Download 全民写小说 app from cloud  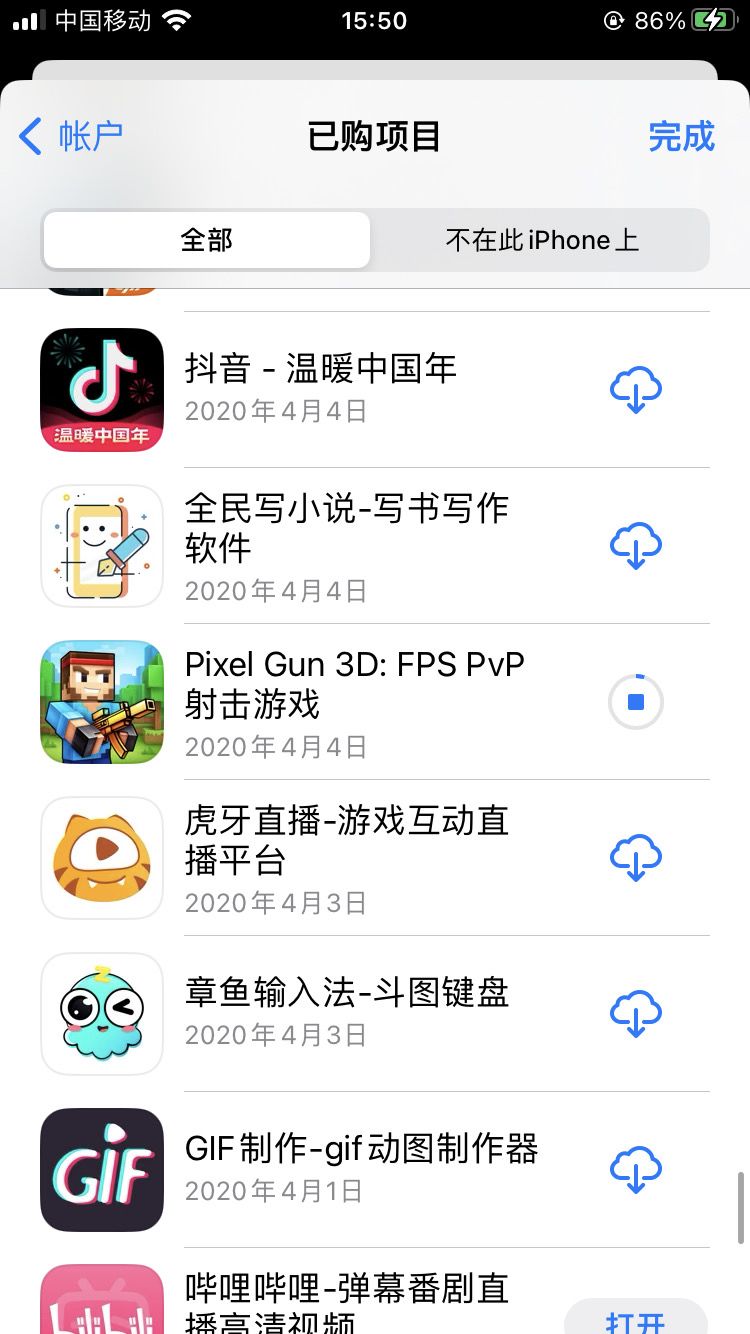[636, 546]
